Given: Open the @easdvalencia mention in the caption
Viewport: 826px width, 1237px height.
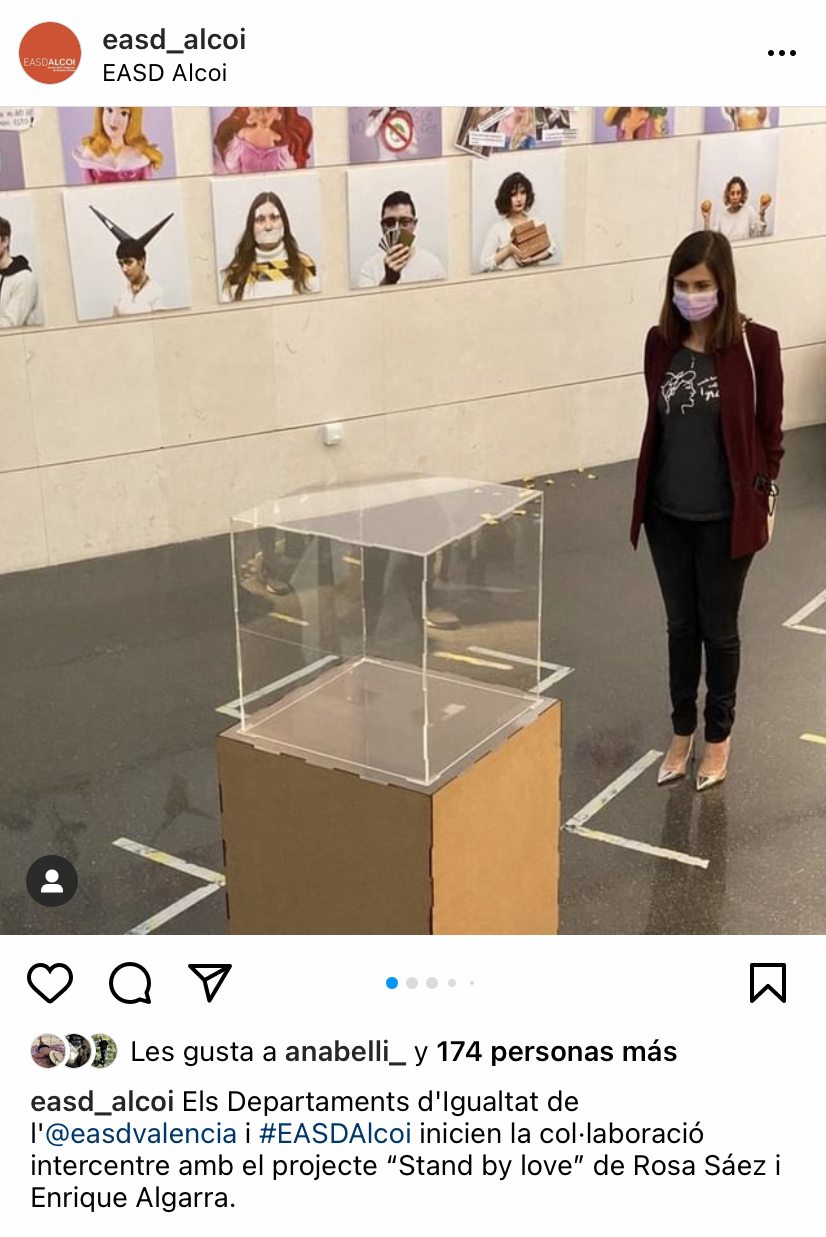Looking at the screenshot, I should tap(140, 1134).
